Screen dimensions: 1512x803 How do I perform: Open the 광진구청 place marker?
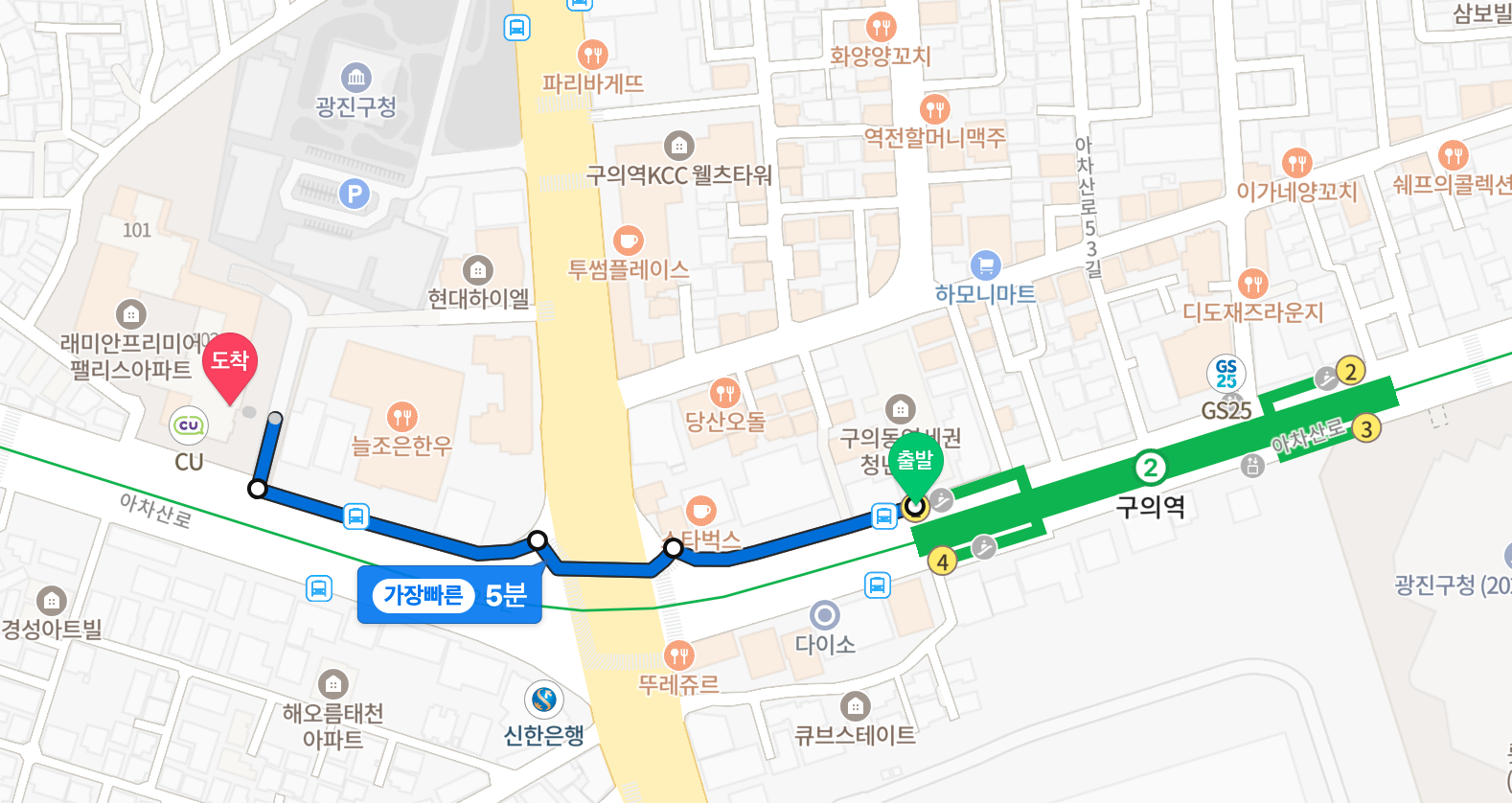point(355,78)
